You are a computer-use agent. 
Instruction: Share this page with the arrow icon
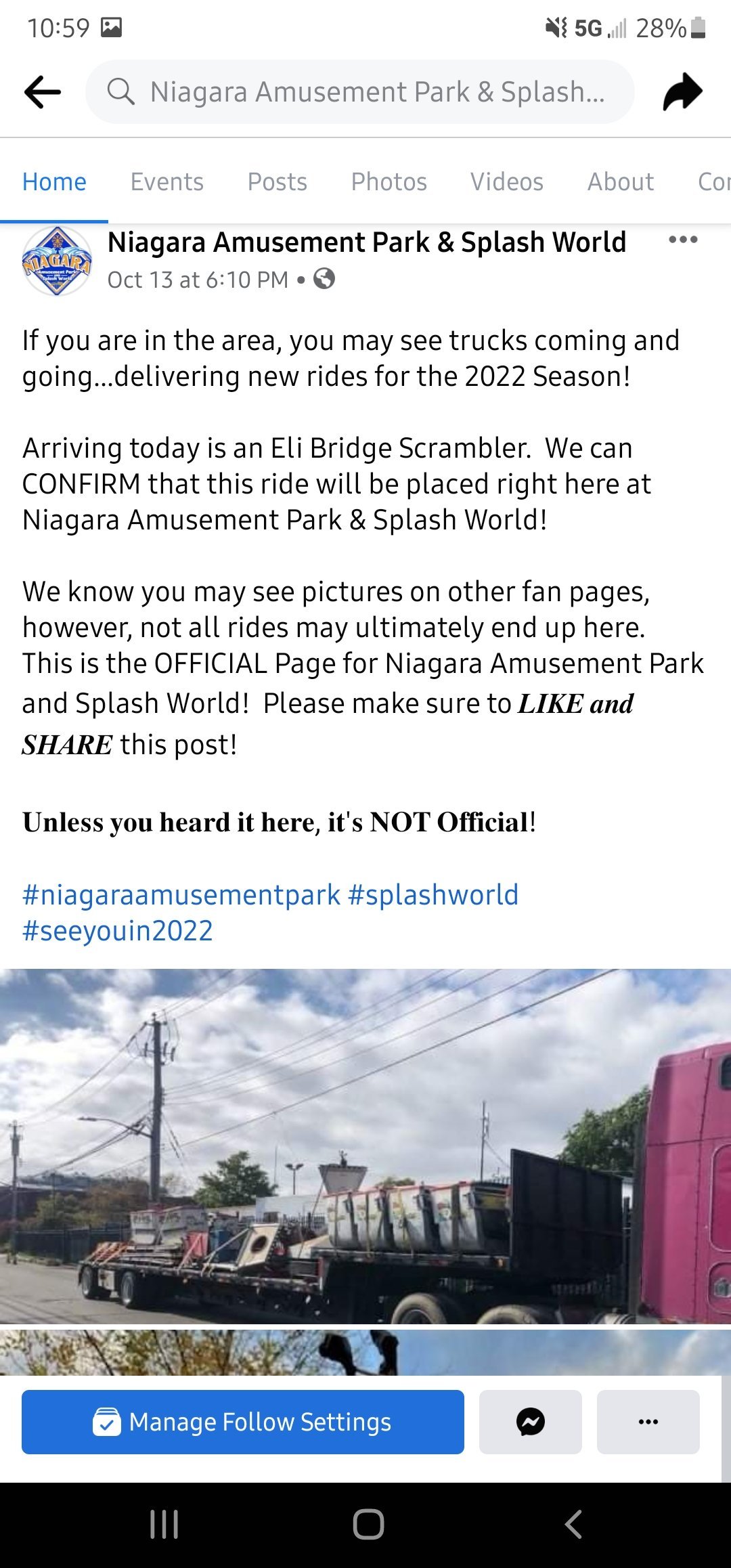click(x=682, y=91)
